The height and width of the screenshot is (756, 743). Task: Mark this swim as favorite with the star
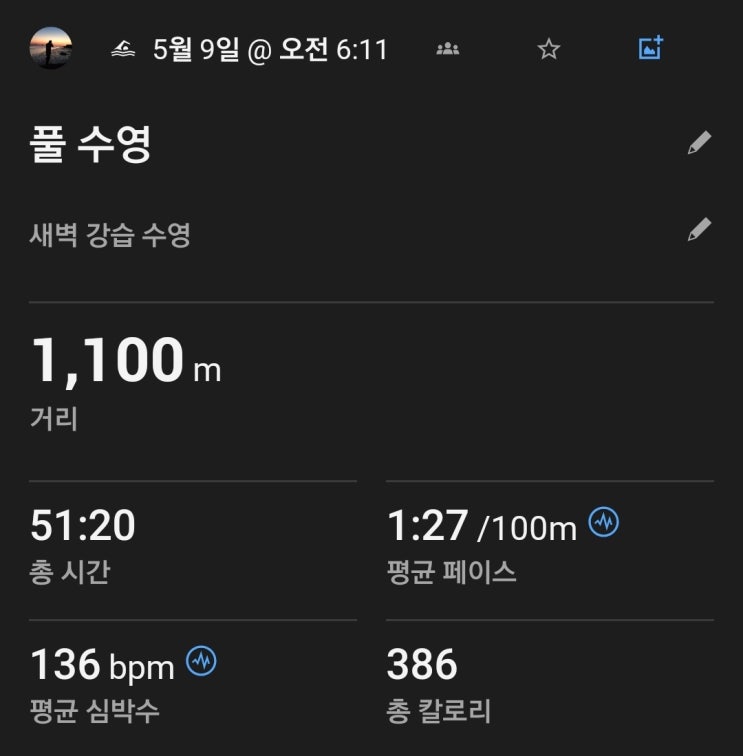click(x=549, y=48)
